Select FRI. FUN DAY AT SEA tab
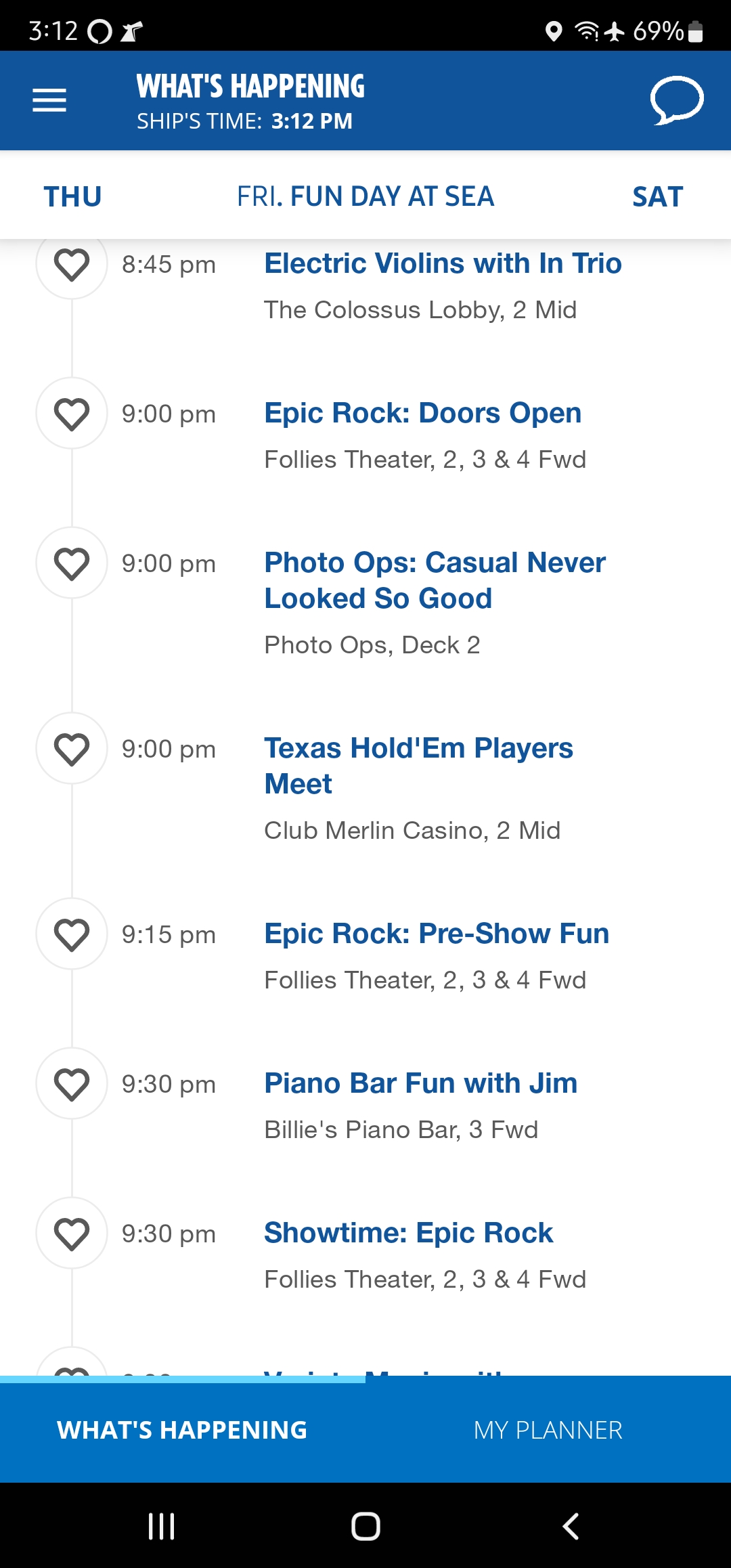The width and height of the screenshot is (731, 1568). [365, 197]
